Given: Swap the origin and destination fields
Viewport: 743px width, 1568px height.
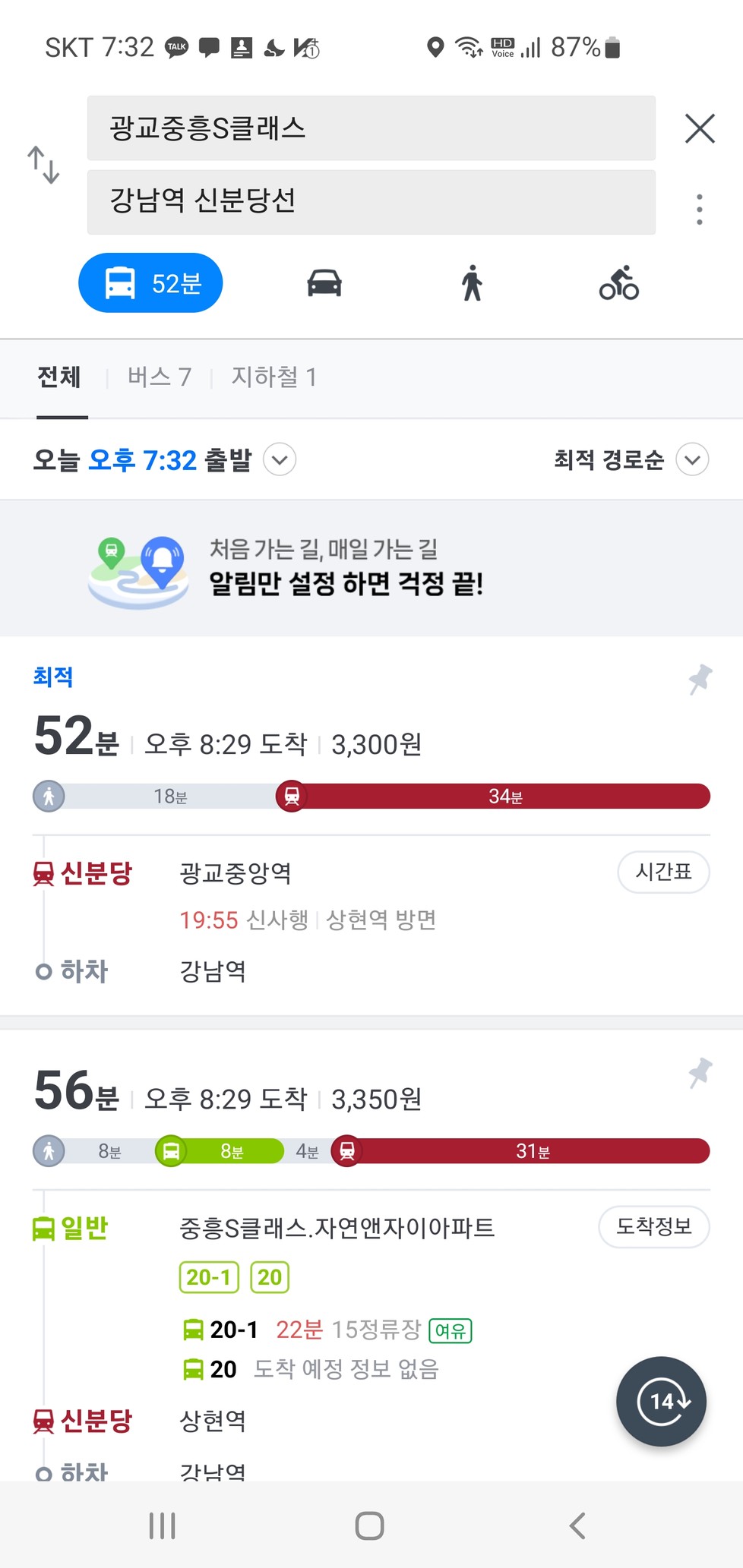Looking at the screenshot, I should (x=43, y=165).
